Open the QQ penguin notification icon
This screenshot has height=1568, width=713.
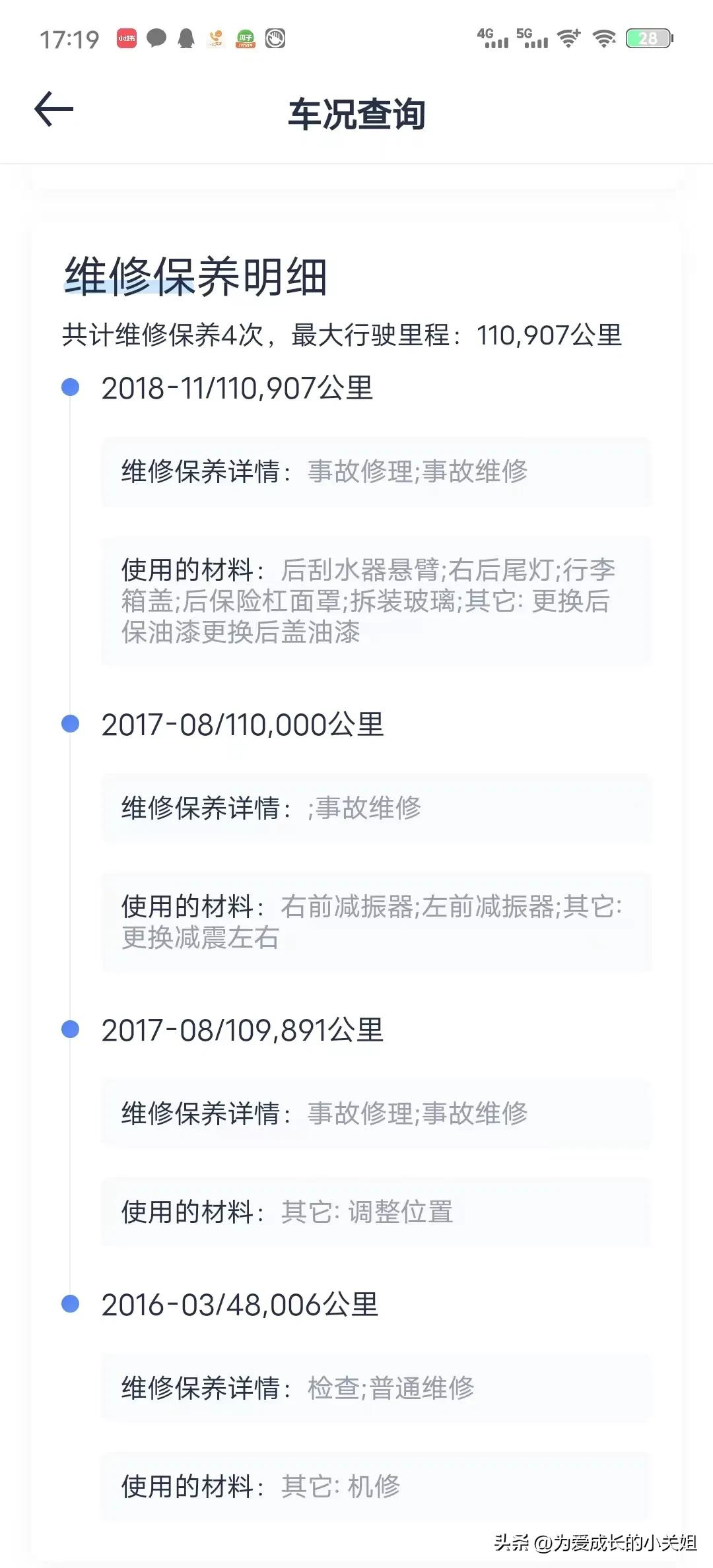point(186,38)
